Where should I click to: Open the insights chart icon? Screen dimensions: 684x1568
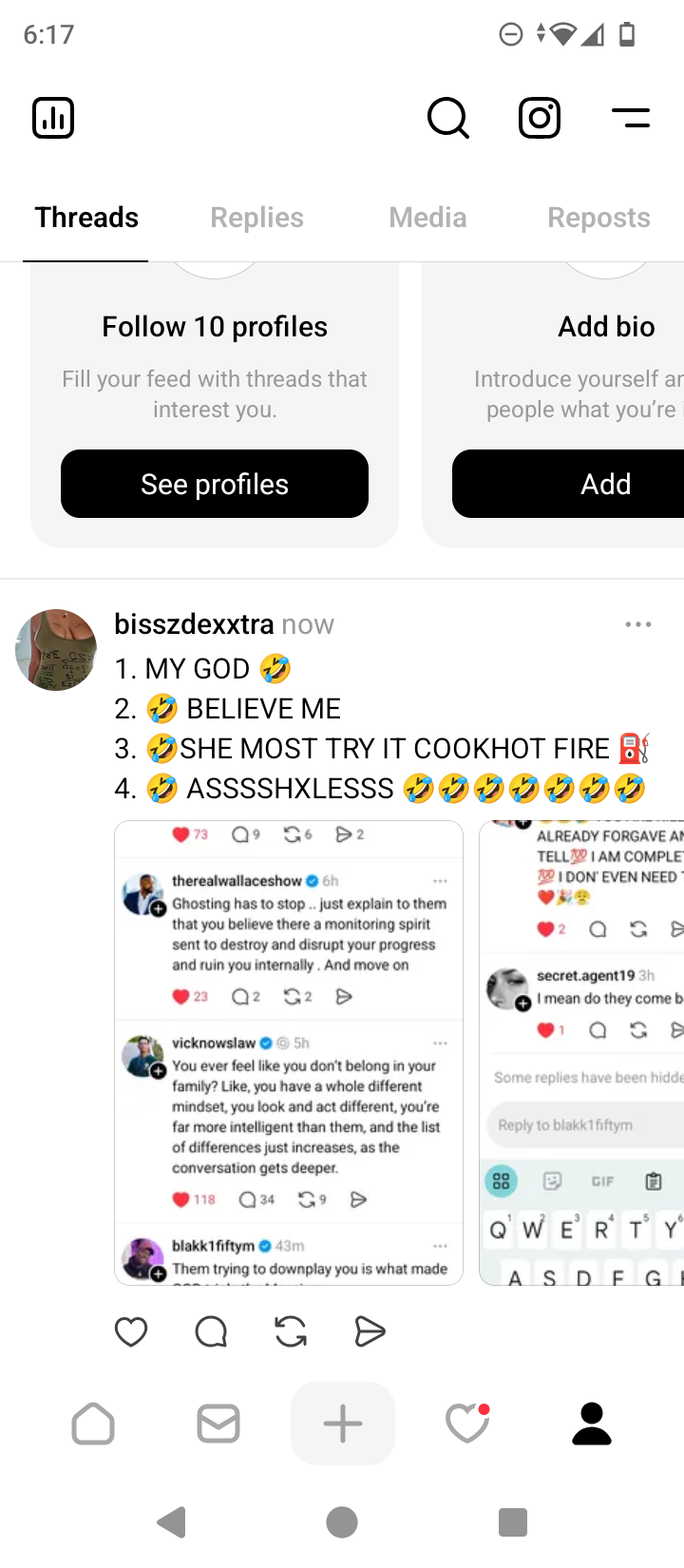point(53,119)
